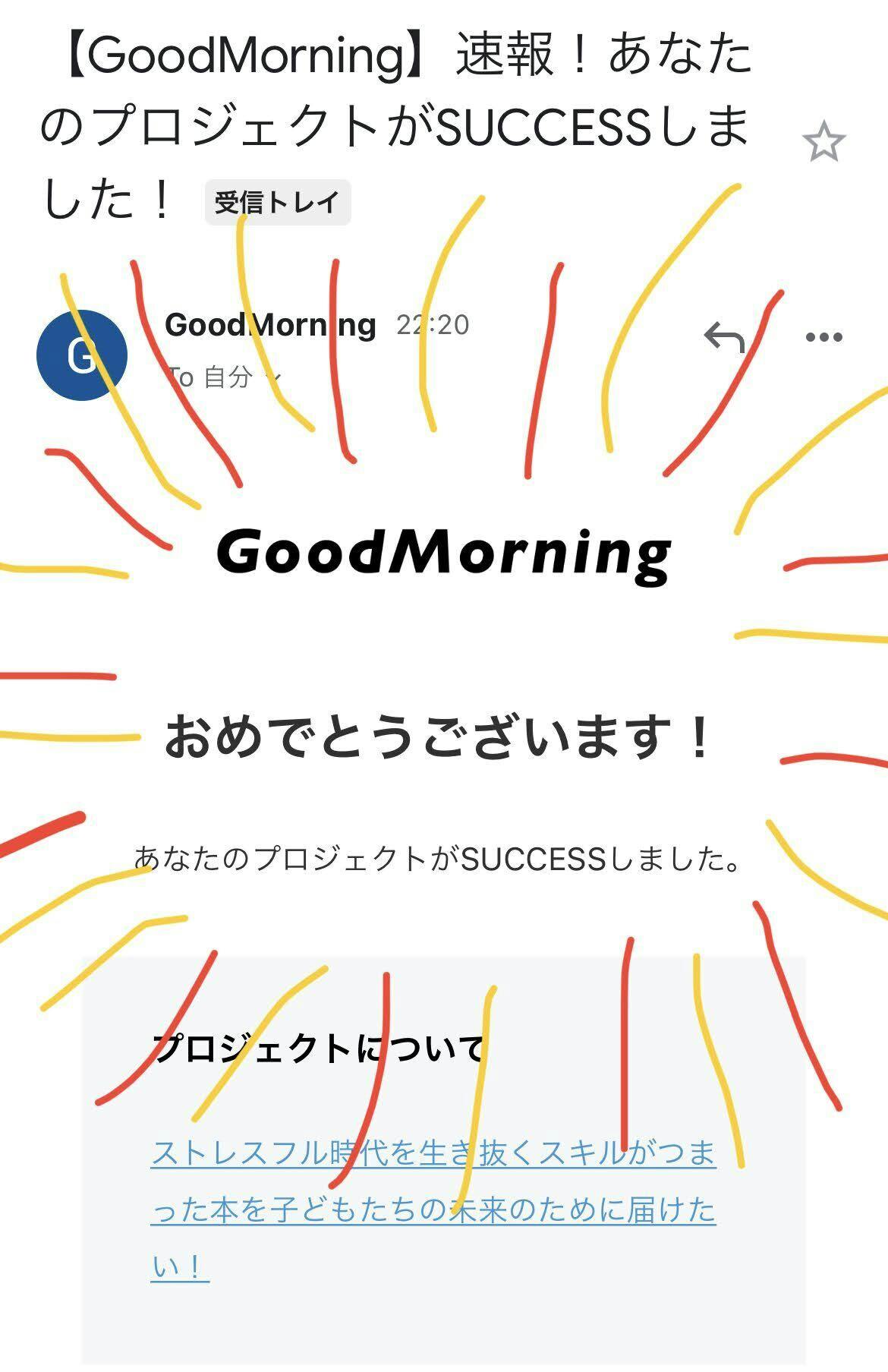
Task: Tap the 受信トレイ label chip
Action: click(x=278, y=203)
